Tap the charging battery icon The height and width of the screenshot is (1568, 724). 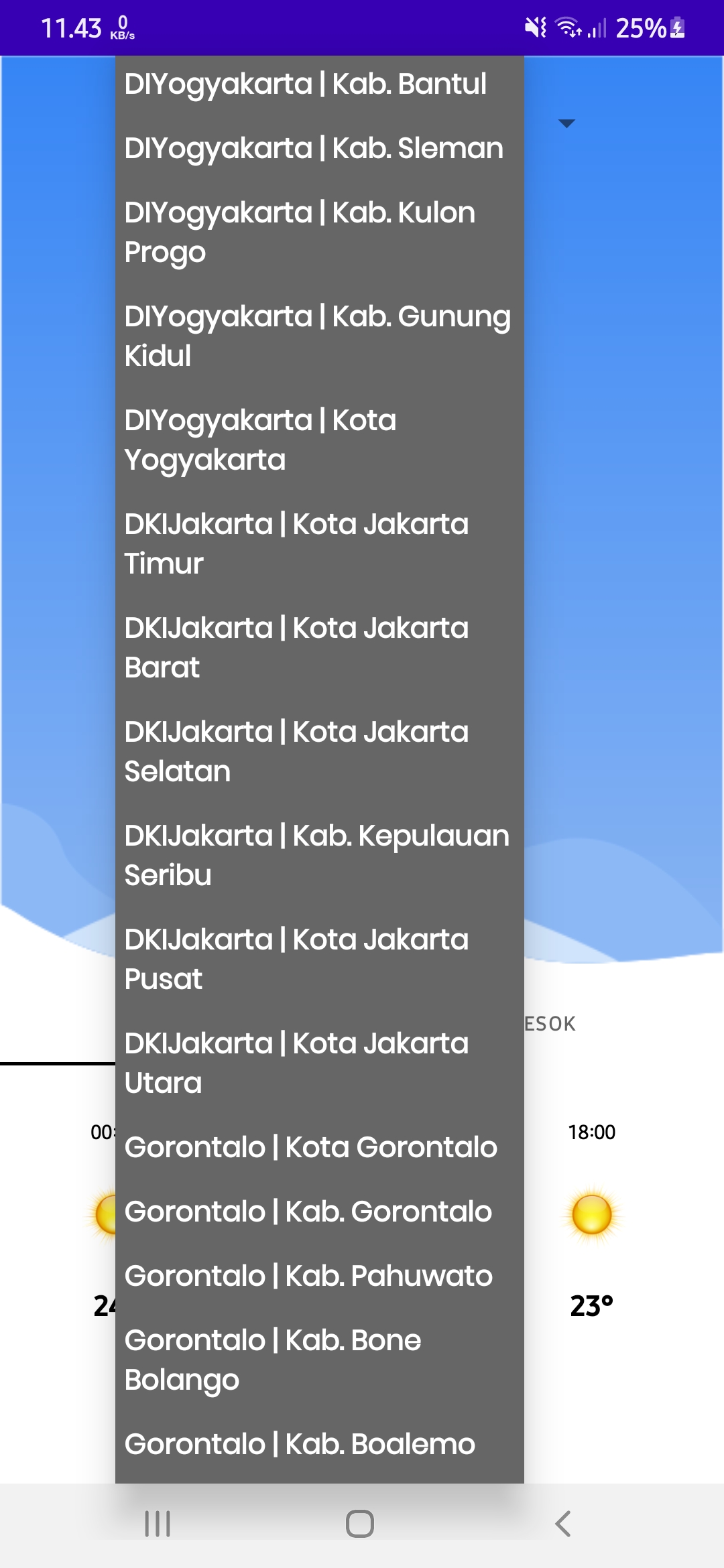click(677, 27)
